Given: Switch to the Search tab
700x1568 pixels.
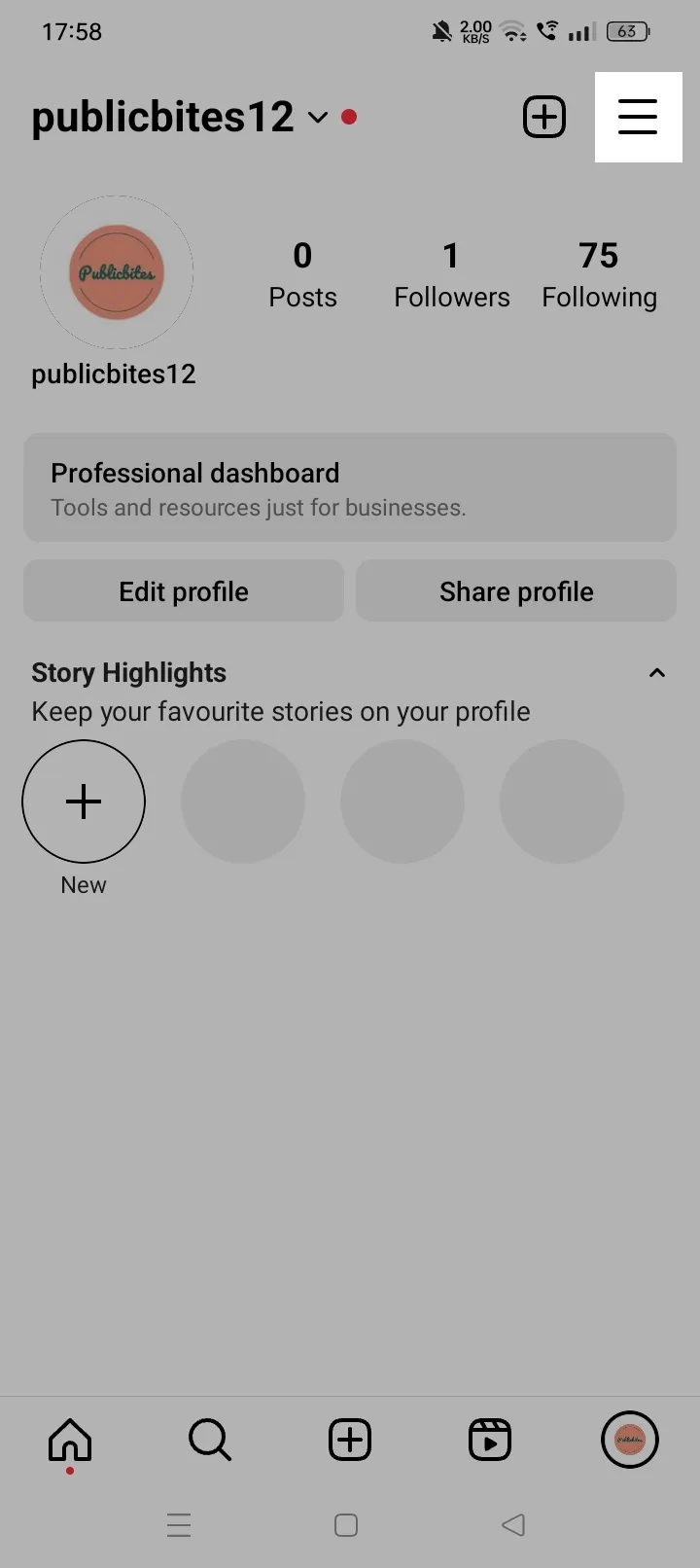Looking at the screenshot, I should pyautogui.click(x=210, y=1440).
